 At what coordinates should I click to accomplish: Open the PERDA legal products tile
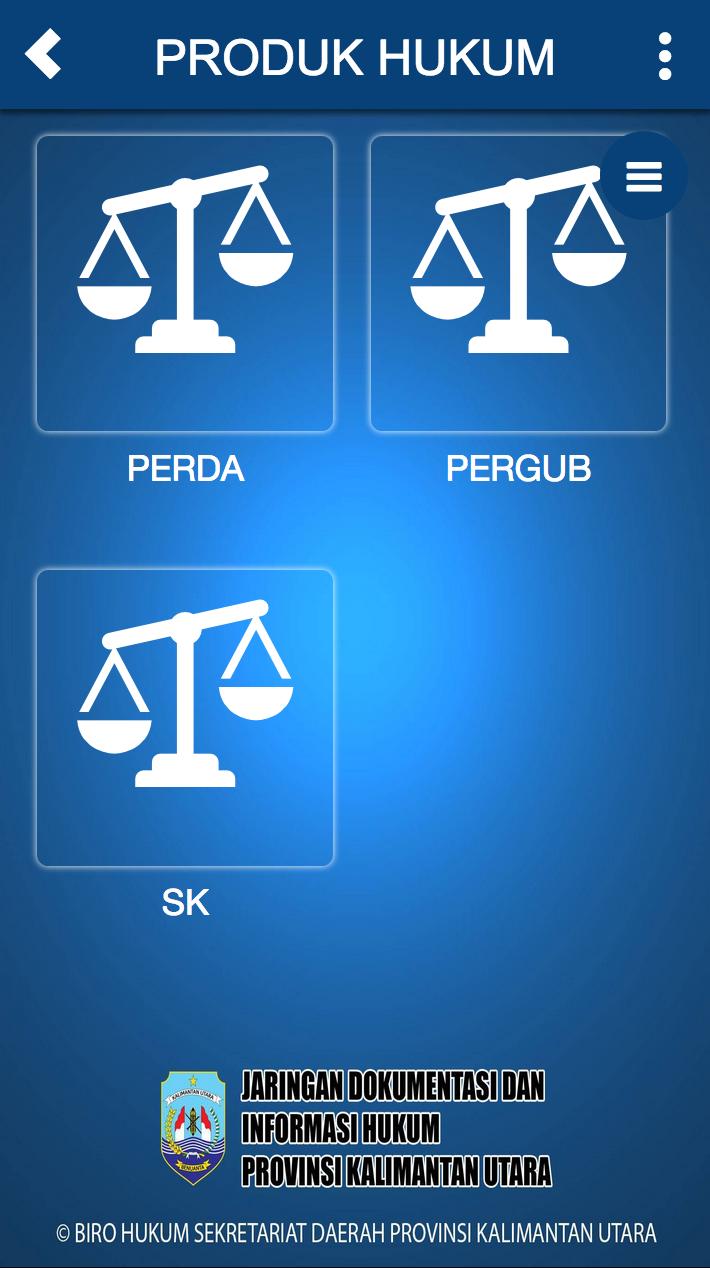pos(185,284)
